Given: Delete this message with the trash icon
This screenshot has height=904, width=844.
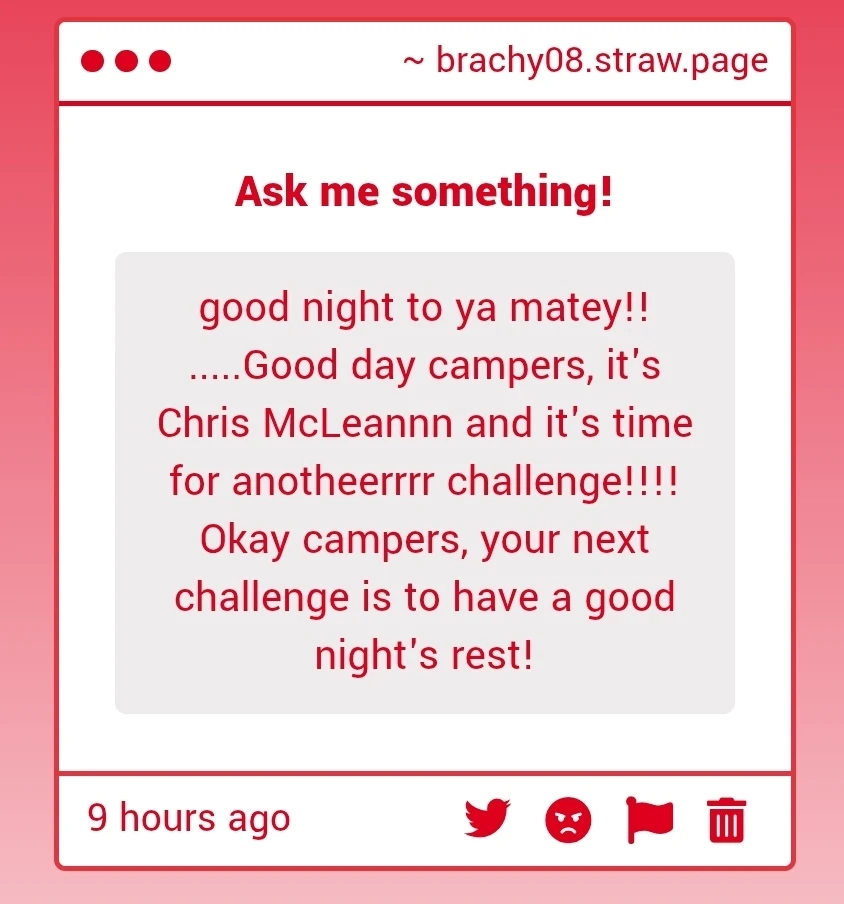Looking at the screenshot, I should point(726,820).
